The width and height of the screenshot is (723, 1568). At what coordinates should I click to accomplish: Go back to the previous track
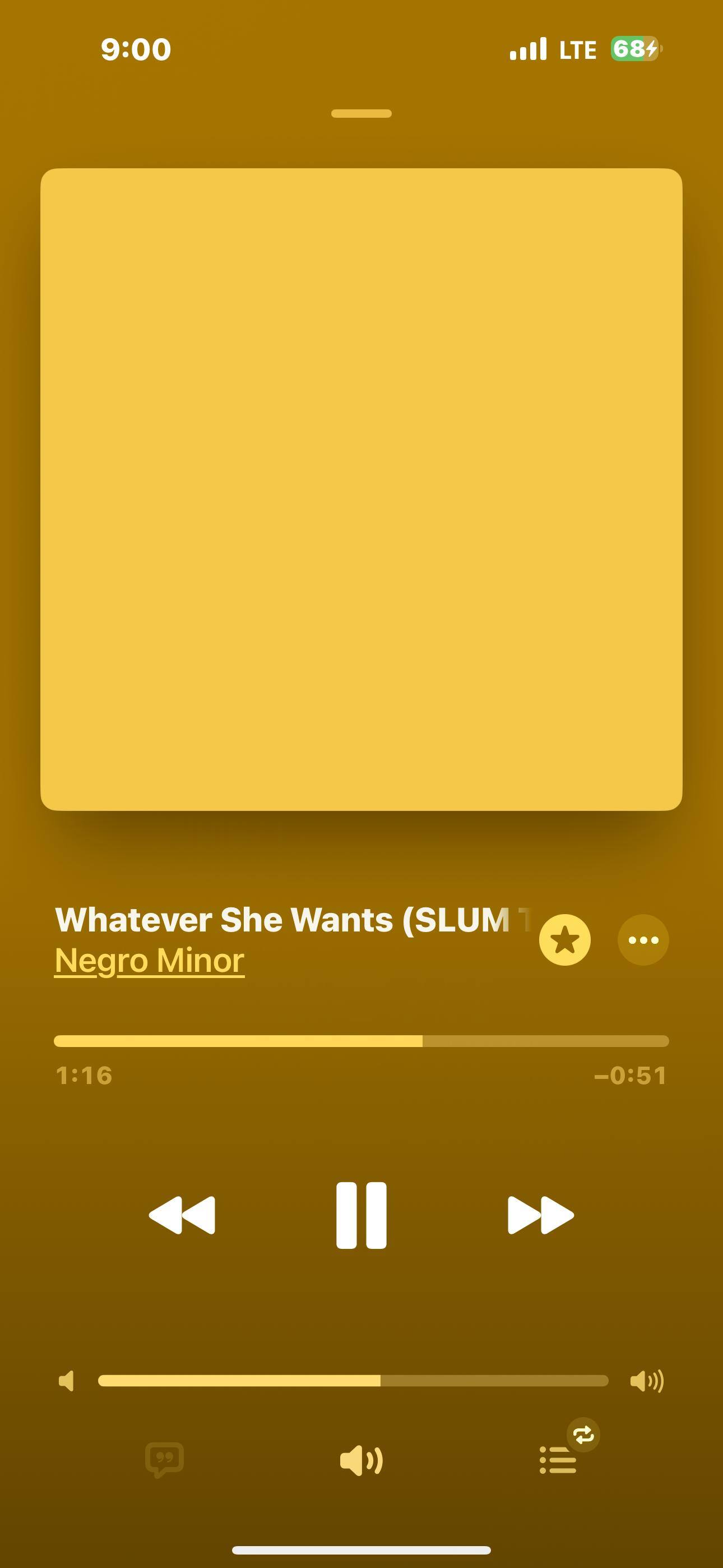click(x=182, y=1215)
